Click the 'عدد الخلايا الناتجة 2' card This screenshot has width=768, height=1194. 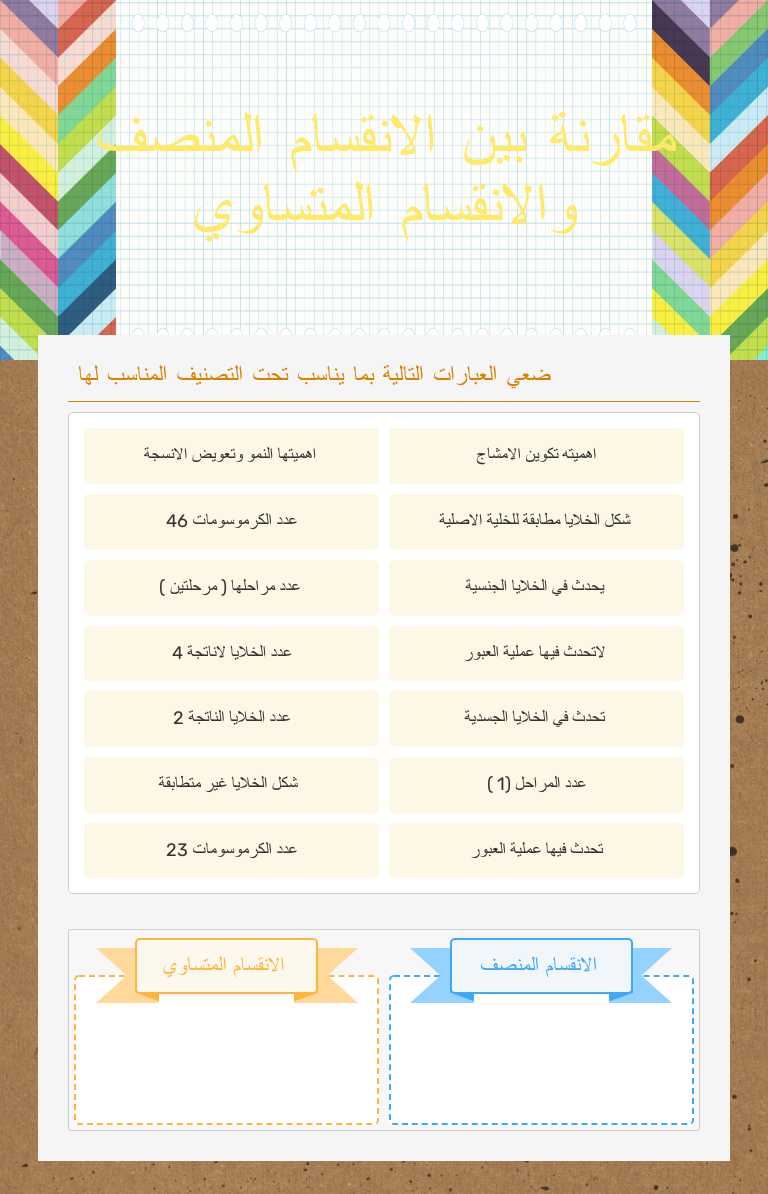pos(231,717)
